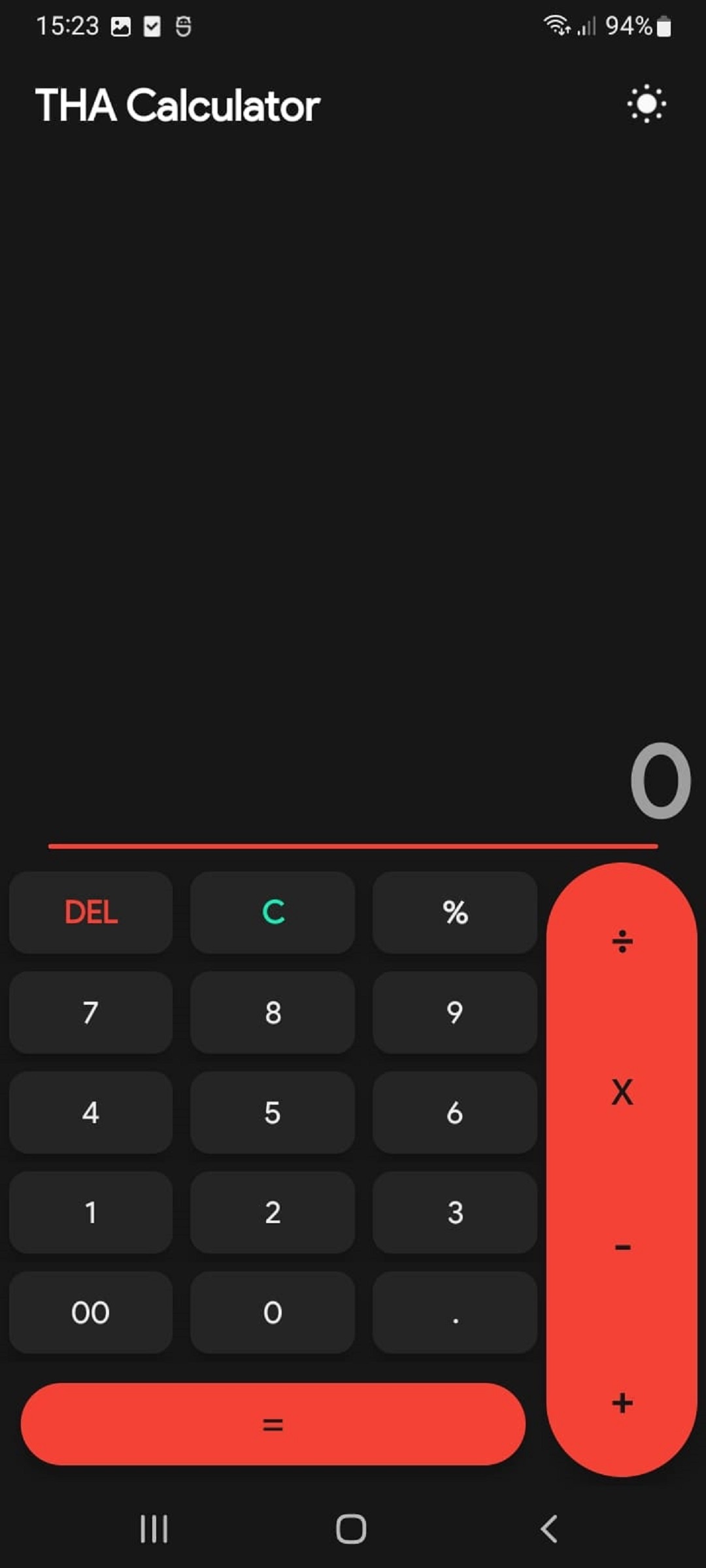Enter digit 4
The height and width of the screenshot is (1568, 706).
[91, 1112]
